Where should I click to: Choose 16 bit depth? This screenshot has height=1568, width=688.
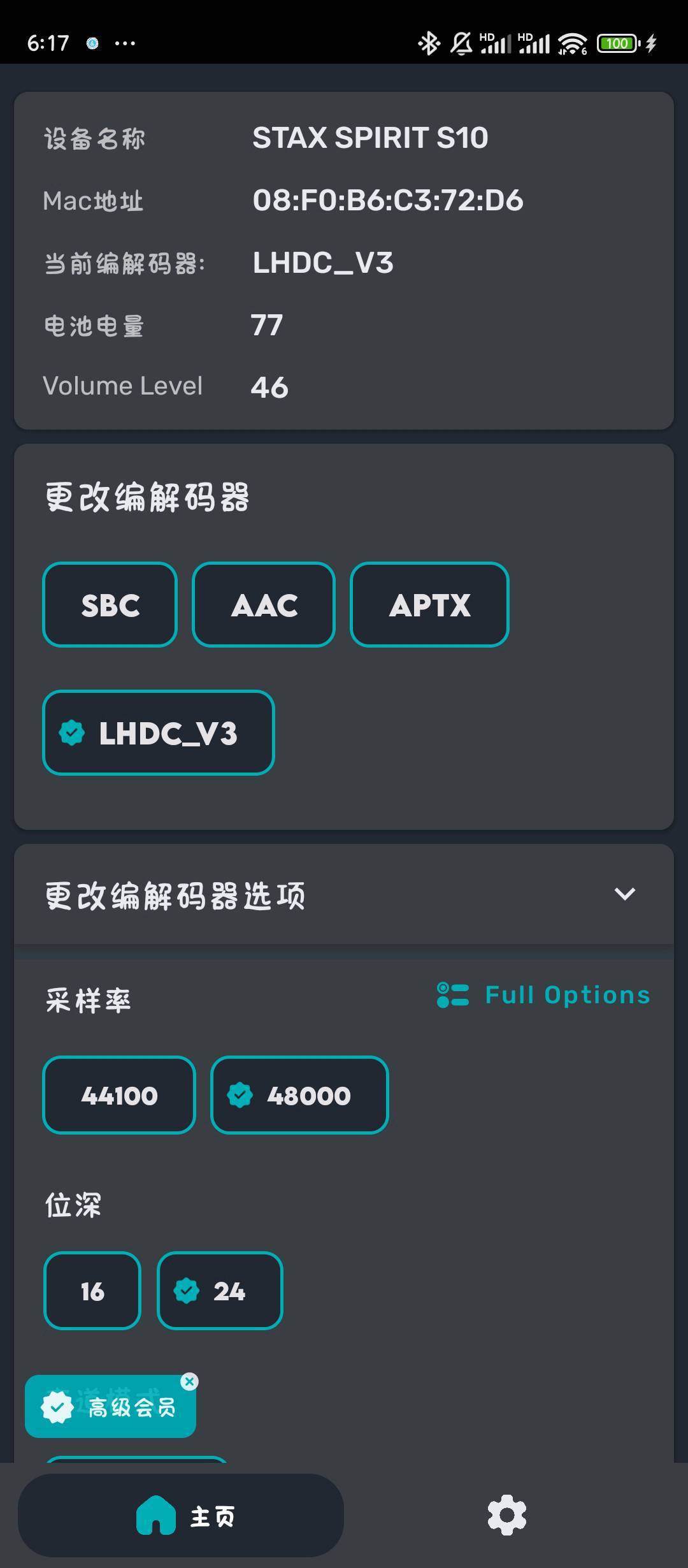click(x=92, y=1291)
